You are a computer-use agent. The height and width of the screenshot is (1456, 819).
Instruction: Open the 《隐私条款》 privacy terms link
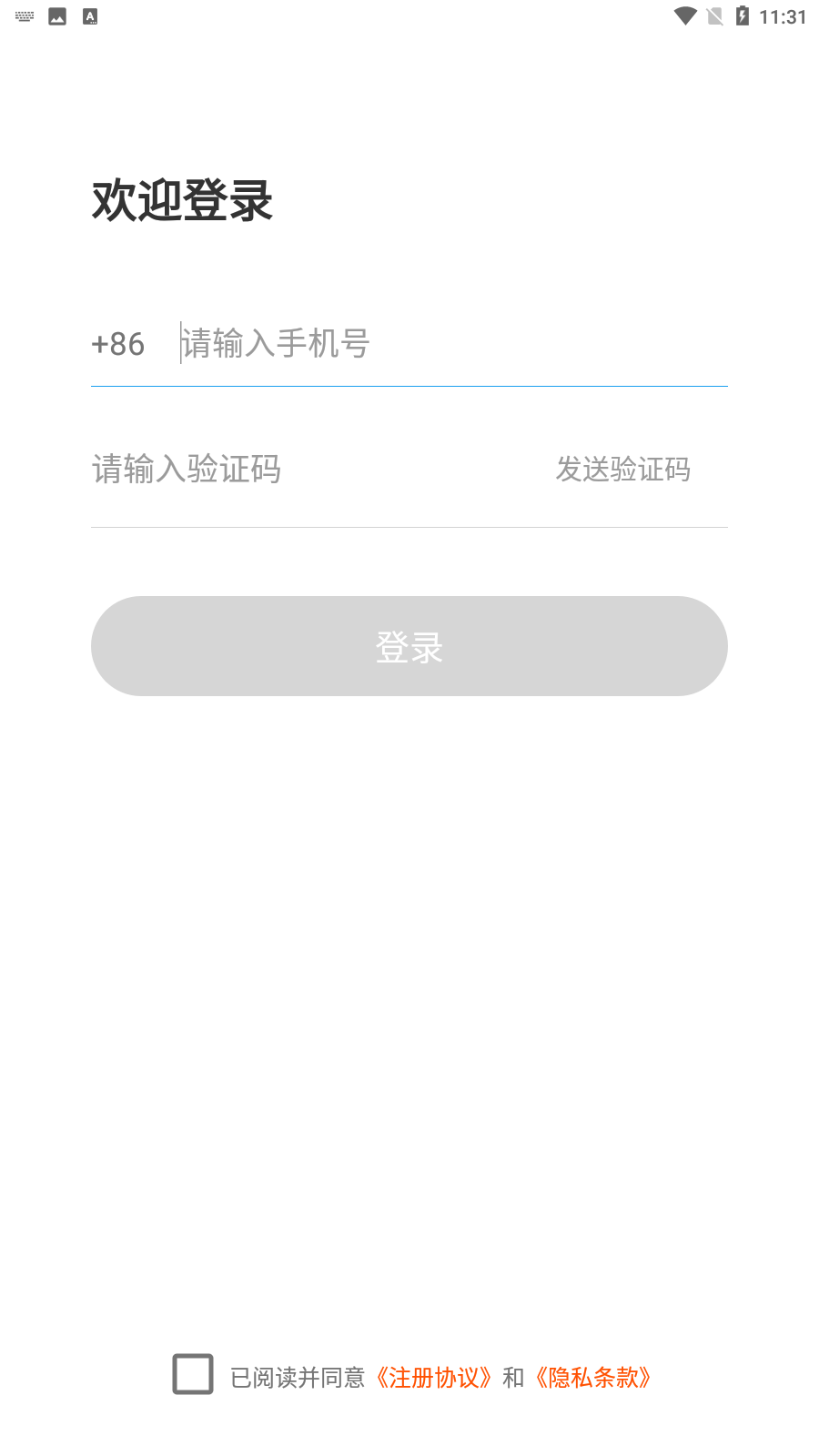593,1378
